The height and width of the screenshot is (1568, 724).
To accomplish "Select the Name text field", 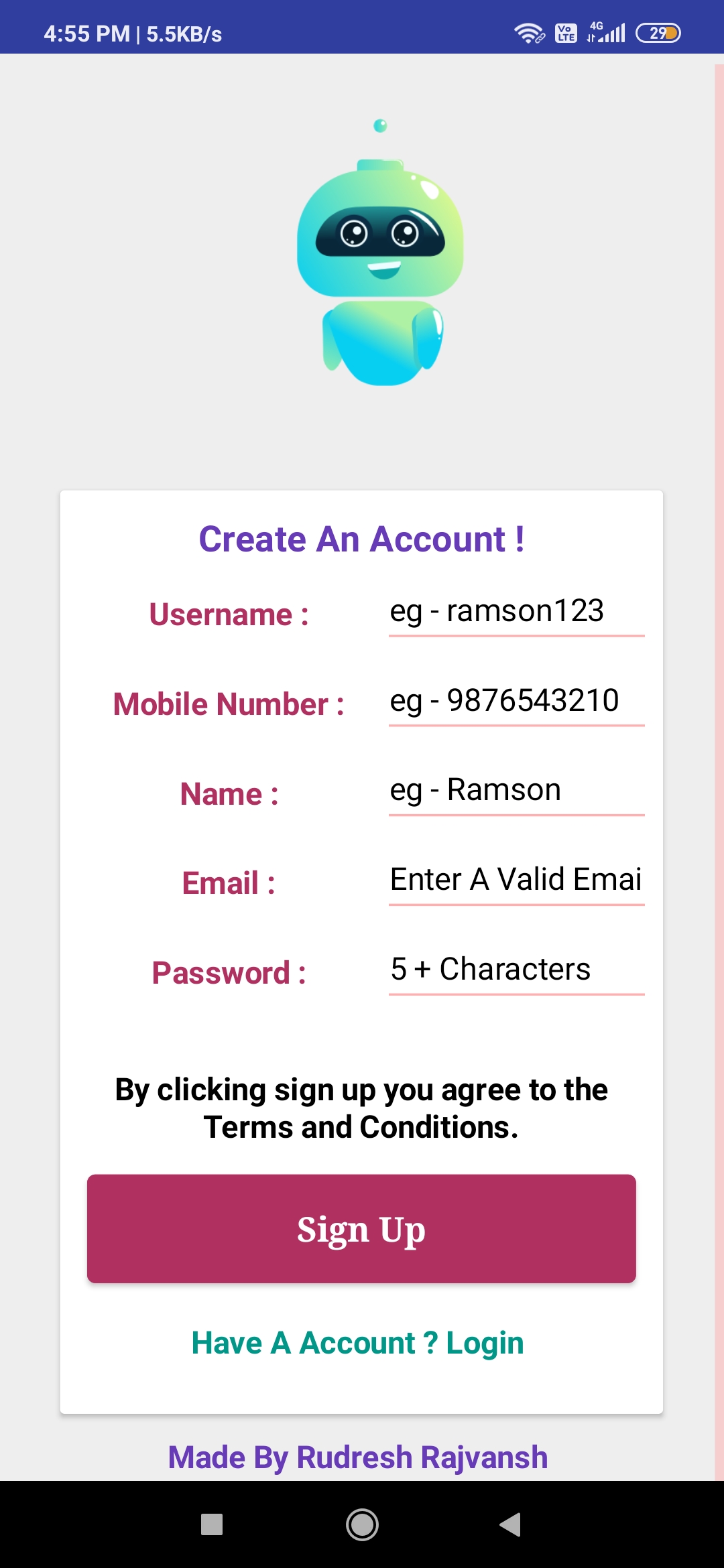I will pyautogui.click(x=516, y=790).
